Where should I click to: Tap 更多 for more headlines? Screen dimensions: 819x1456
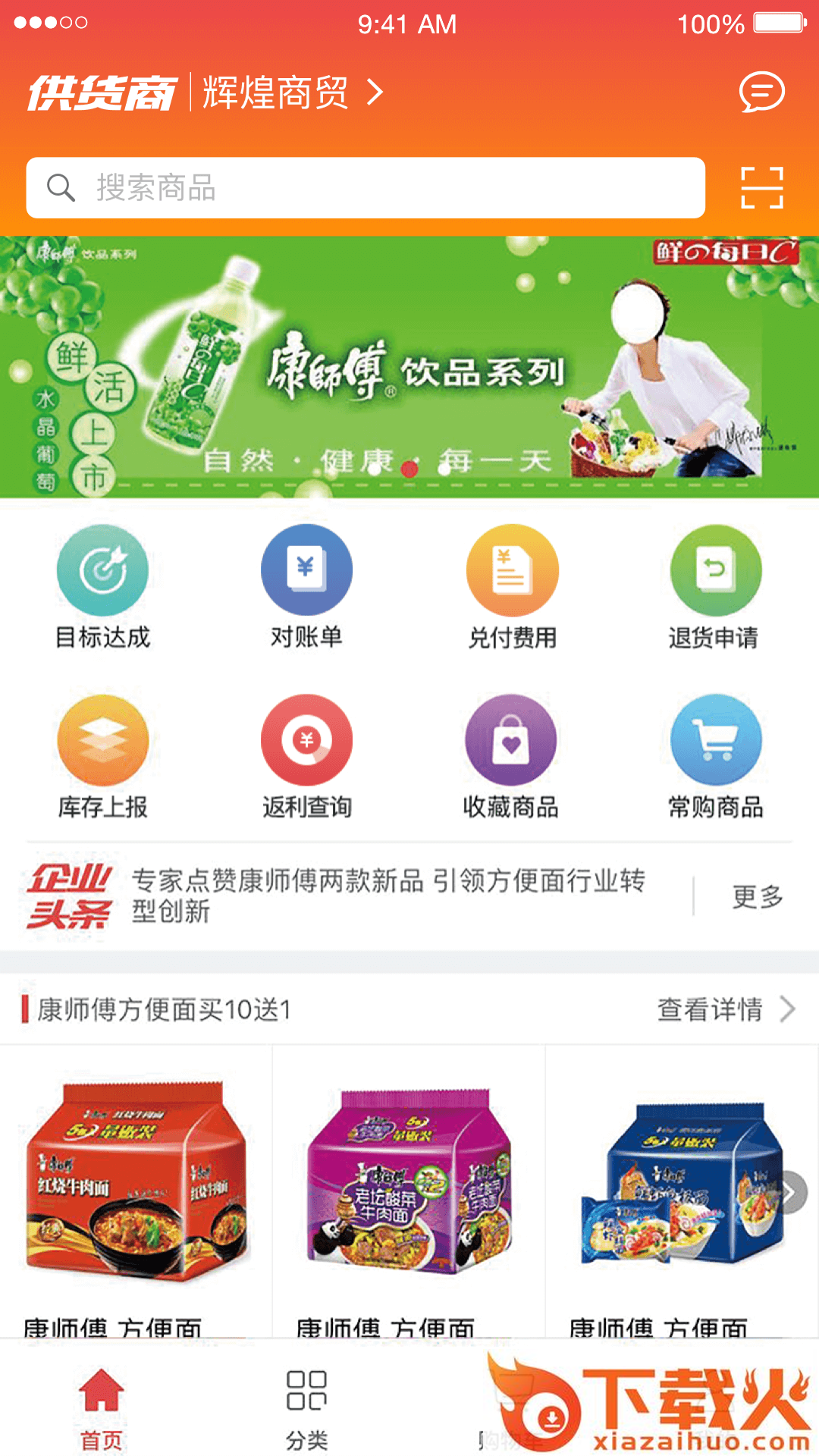coord(757,896)
